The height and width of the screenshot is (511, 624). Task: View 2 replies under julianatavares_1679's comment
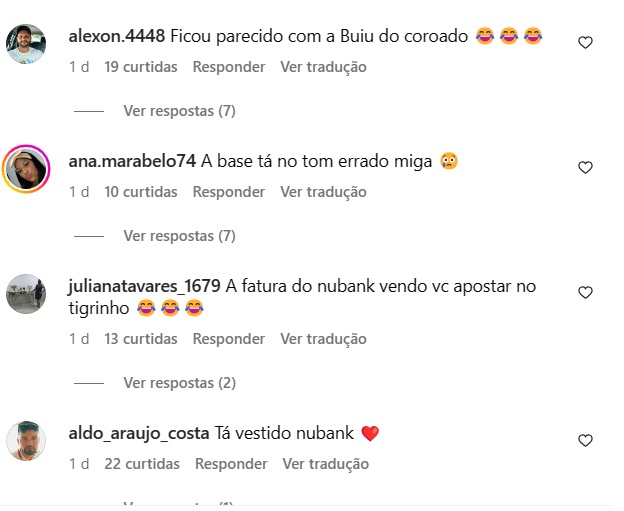click(x=179, y=383)
